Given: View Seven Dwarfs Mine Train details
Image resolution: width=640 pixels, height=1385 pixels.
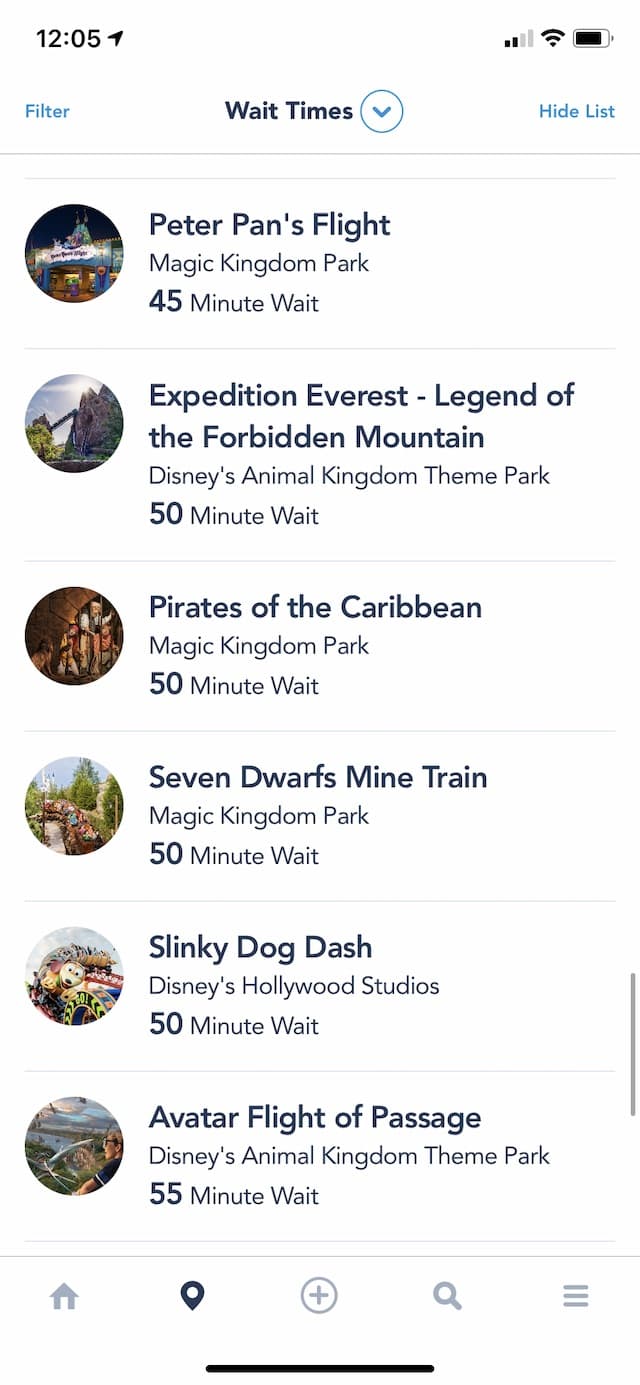Looking at the screenshot, I should tap(320, 816).
